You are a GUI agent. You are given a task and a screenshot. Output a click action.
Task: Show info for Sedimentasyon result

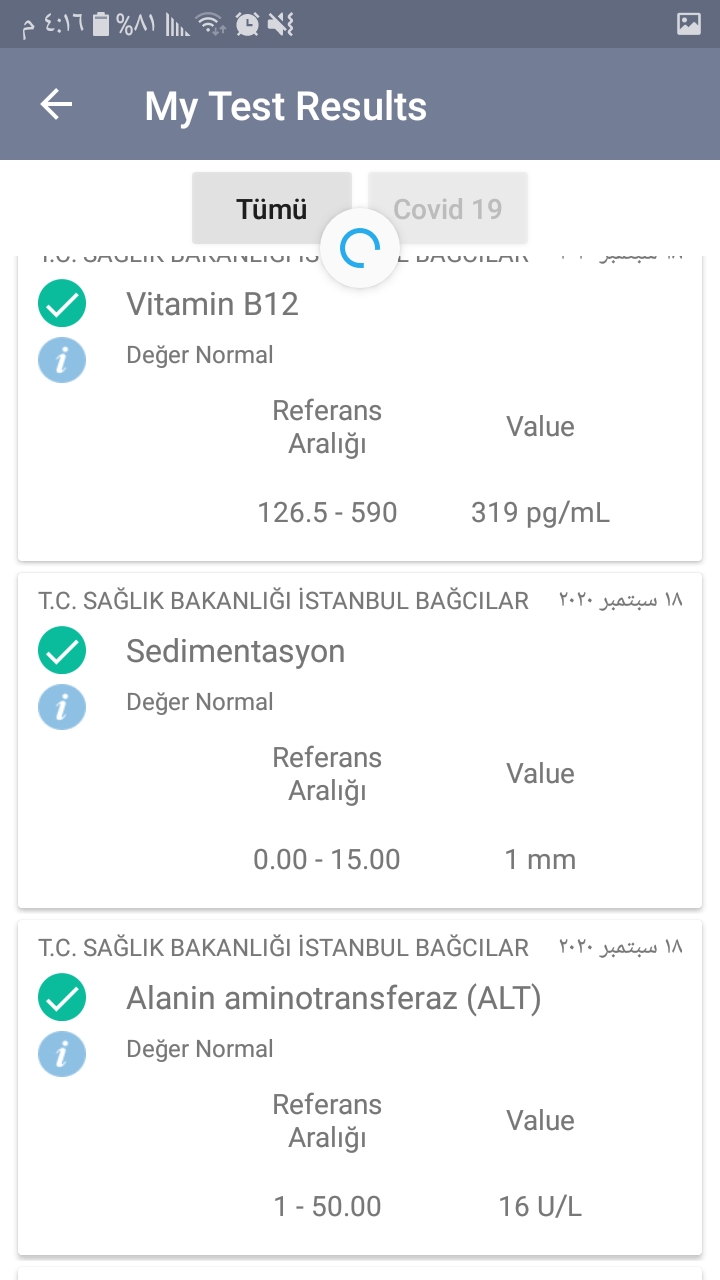pos(62,707)
